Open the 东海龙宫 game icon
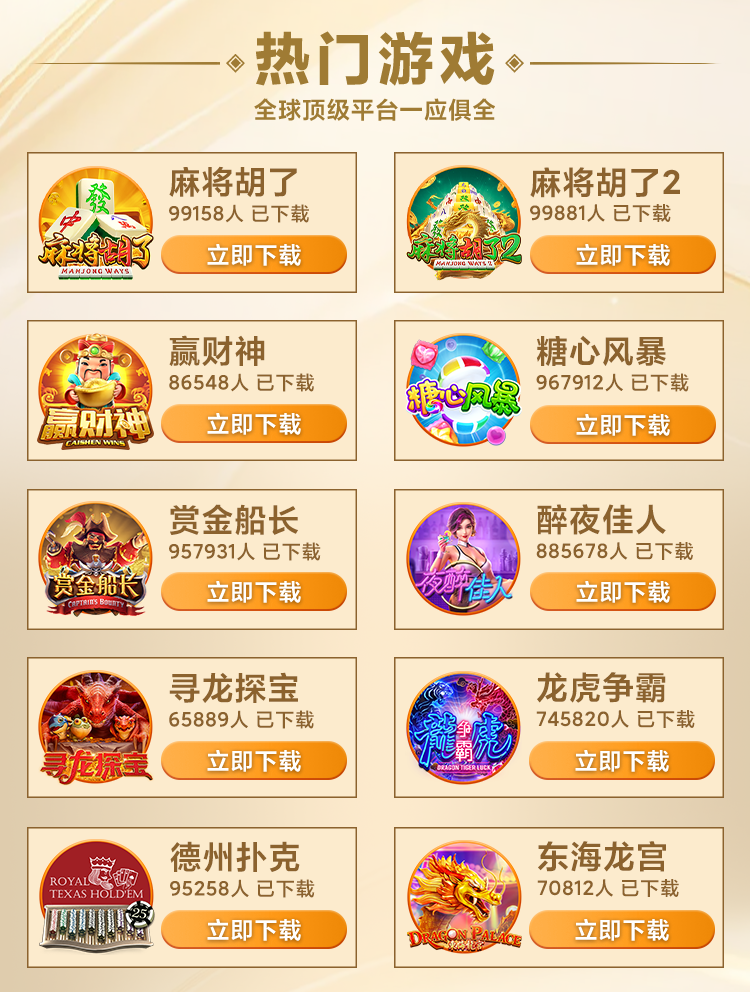750x992 pixels. coord(463,897)
